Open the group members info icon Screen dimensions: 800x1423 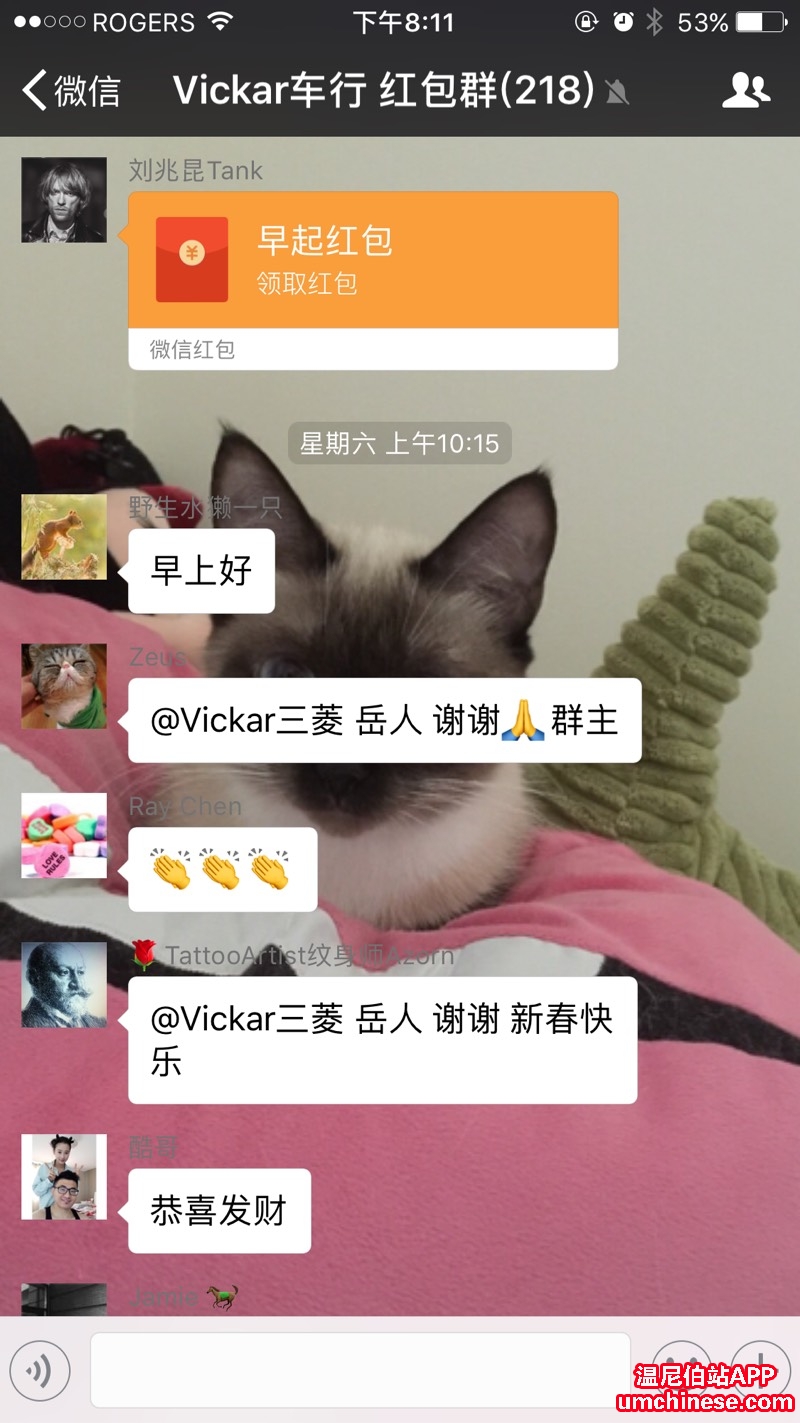point(745,91)
